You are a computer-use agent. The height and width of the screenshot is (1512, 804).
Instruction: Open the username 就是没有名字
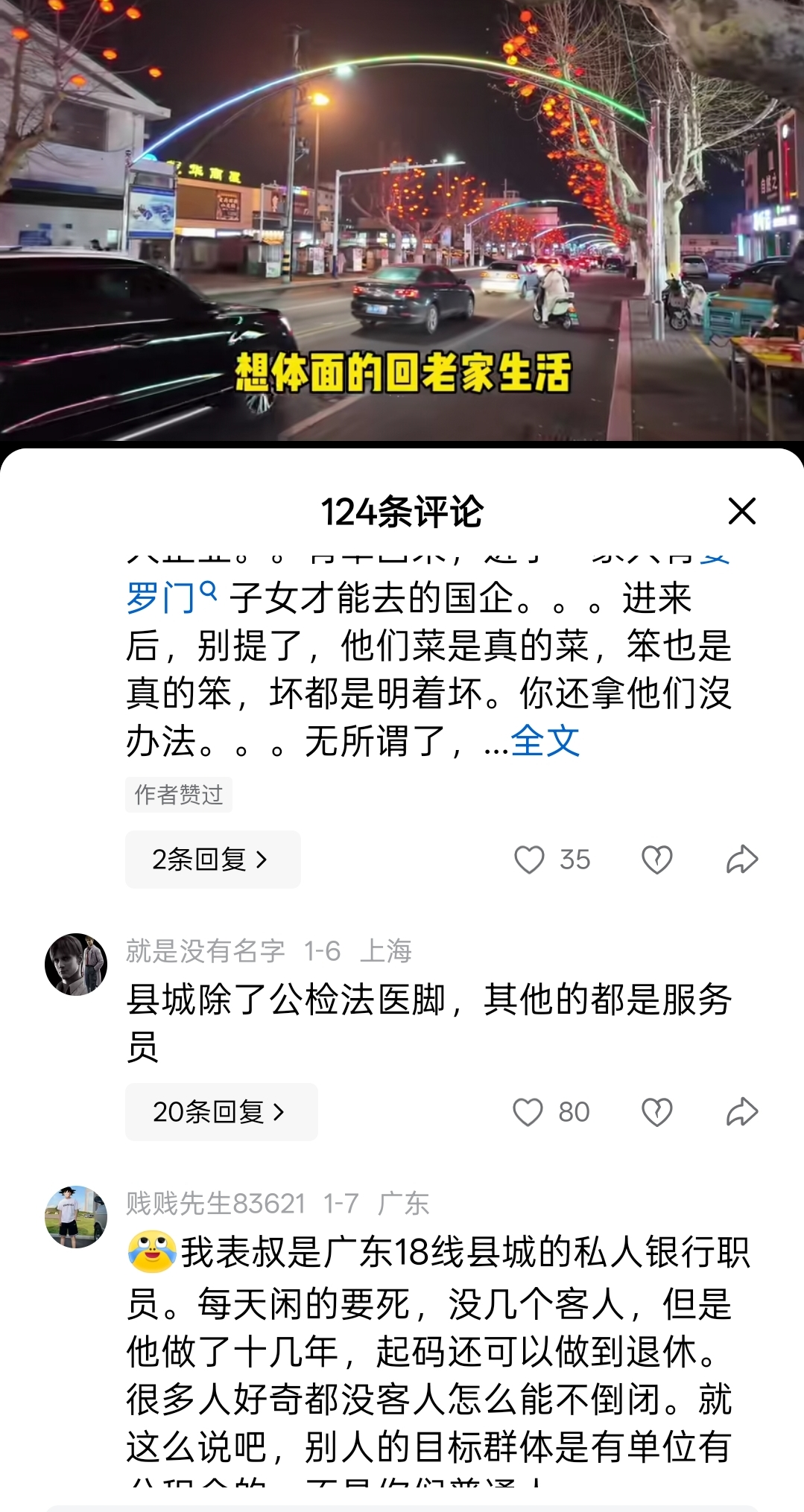click(205, 951)
